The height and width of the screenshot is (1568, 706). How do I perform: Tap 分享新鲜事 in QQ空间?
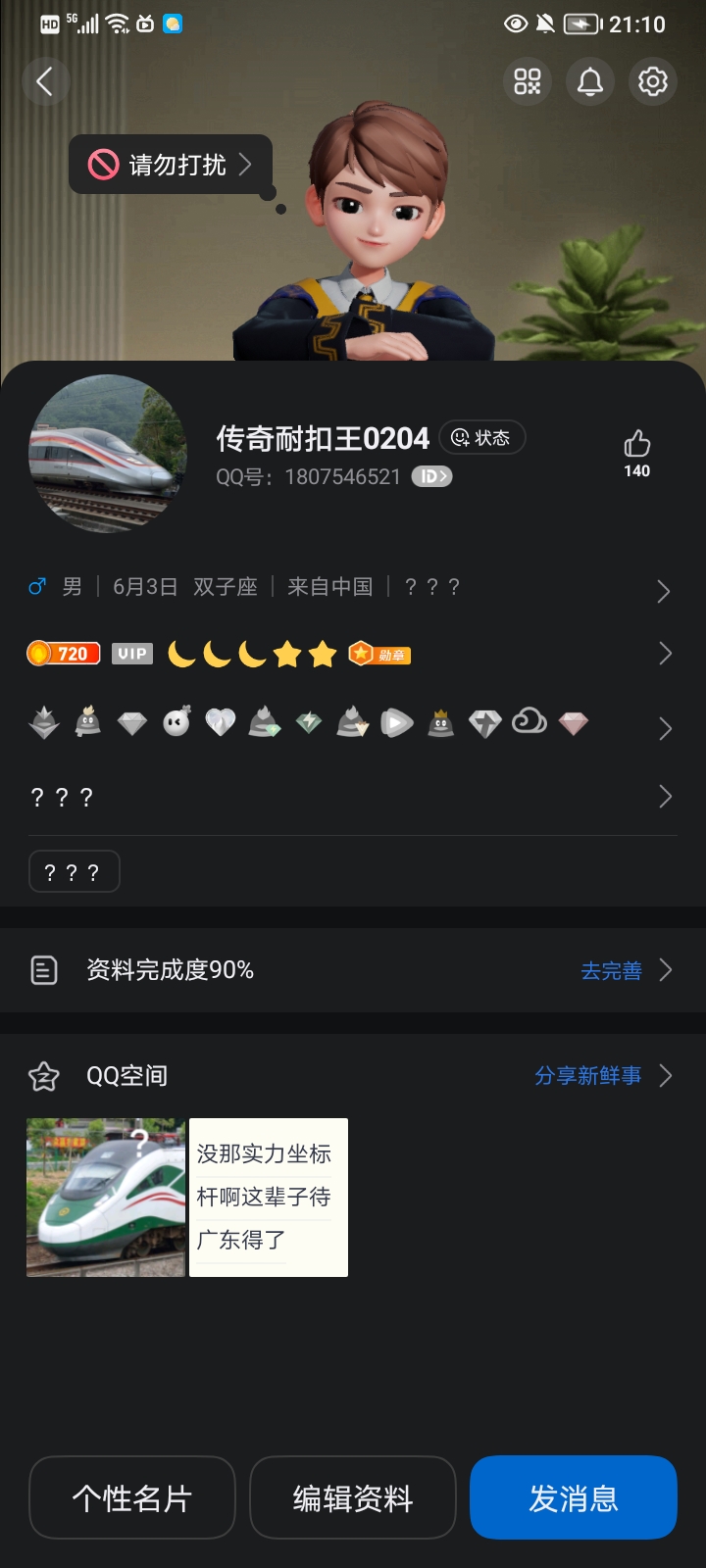[x=602, y=1076]
